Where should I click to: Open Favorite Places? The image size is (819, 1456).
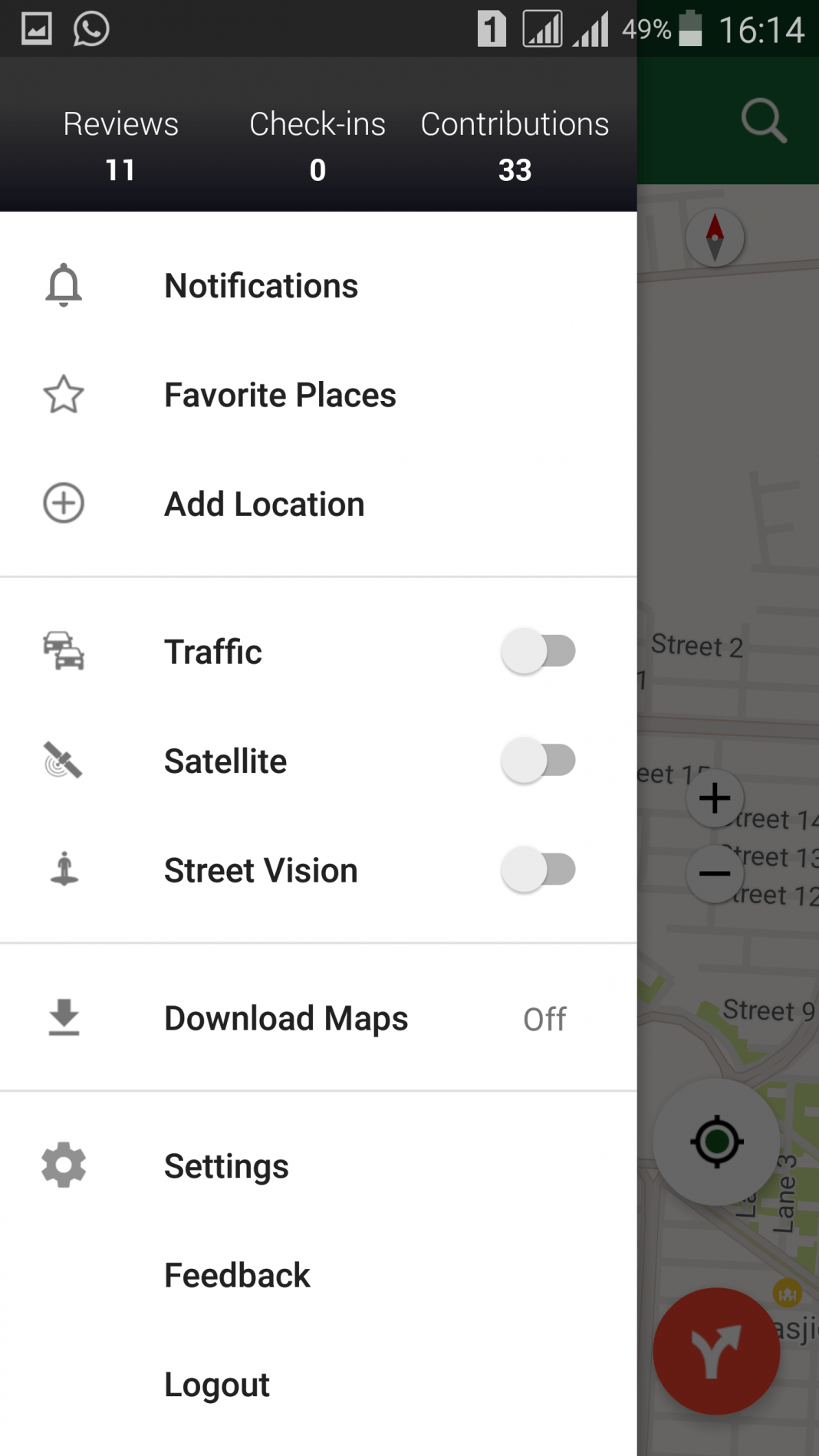tap(280, 396)
